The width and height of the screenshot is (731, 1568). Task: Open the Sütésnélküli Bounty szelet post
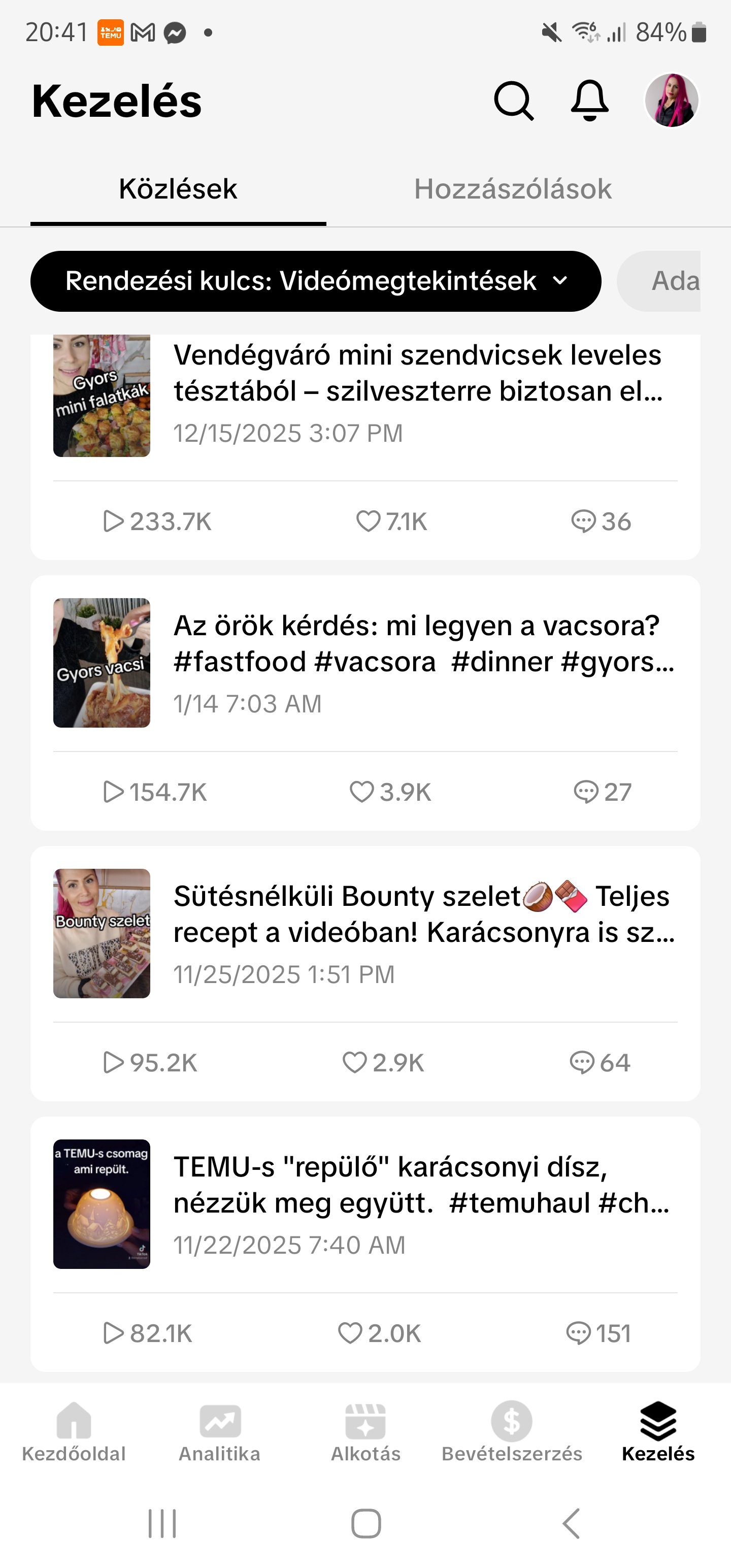point(423,914)
